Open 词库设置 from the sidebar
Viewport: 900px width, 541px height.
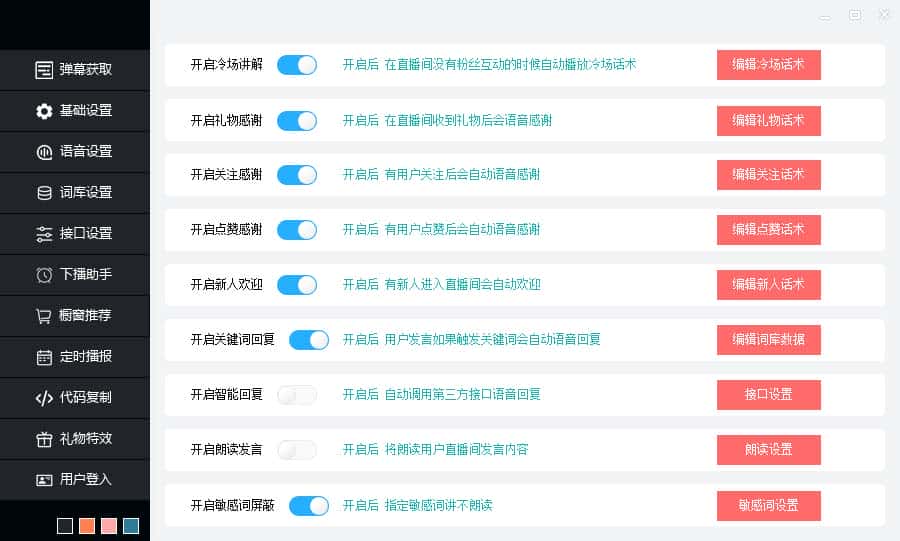[75, 192]
